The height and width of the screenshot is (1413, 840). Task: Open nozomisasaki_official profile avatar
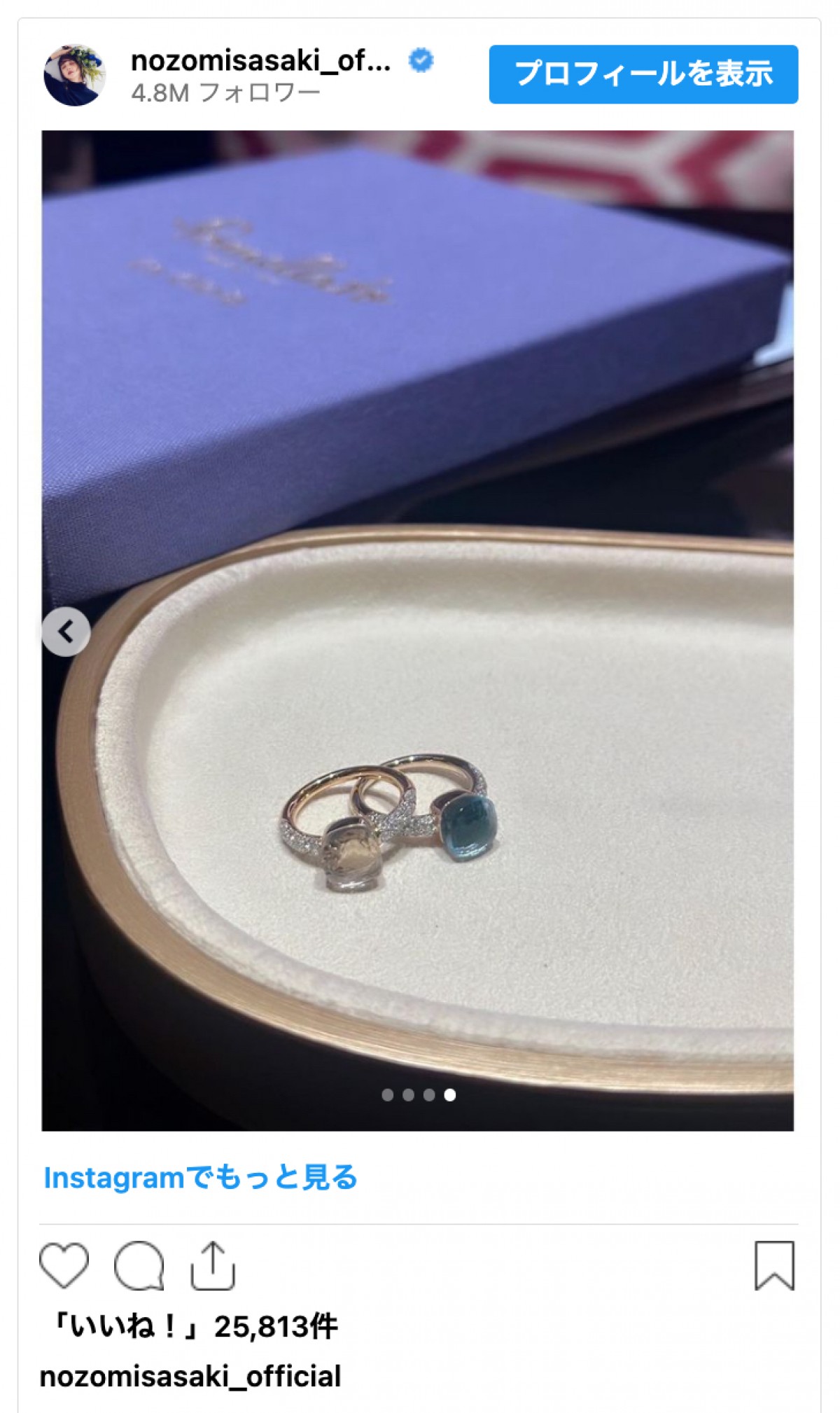coord(74,75)
